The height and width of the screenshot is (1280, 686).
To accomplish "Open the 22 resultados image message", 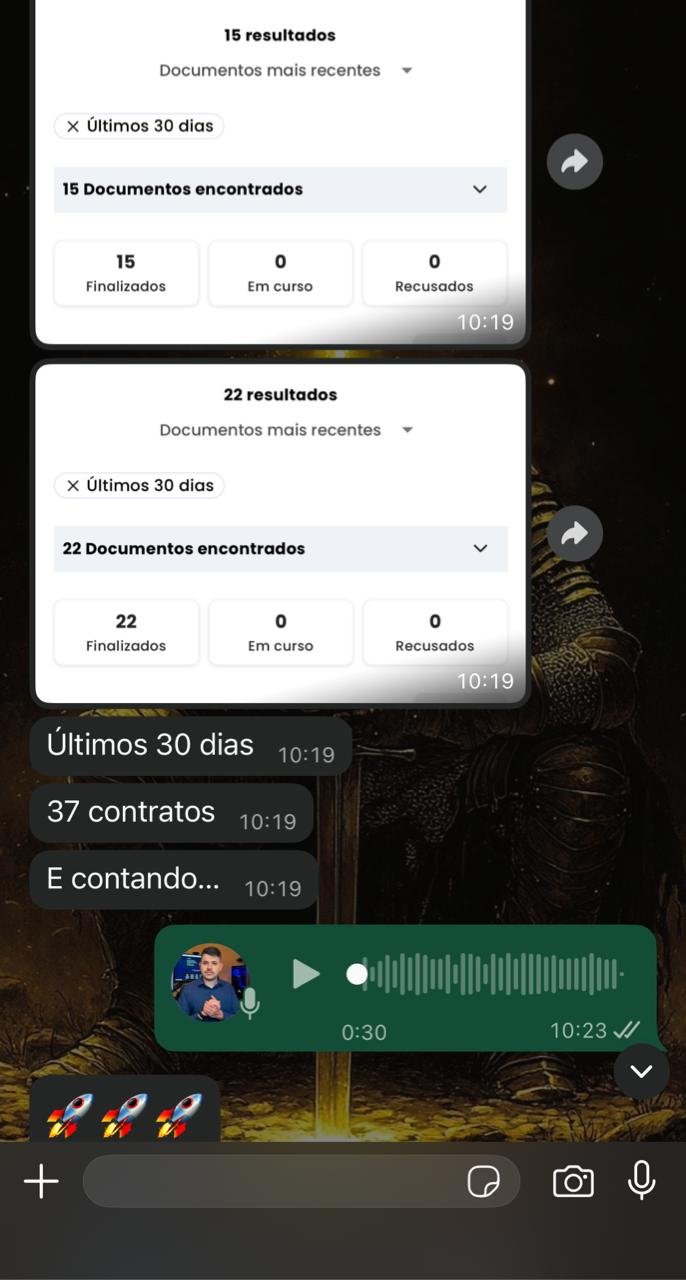I will [x=280, y=534].
